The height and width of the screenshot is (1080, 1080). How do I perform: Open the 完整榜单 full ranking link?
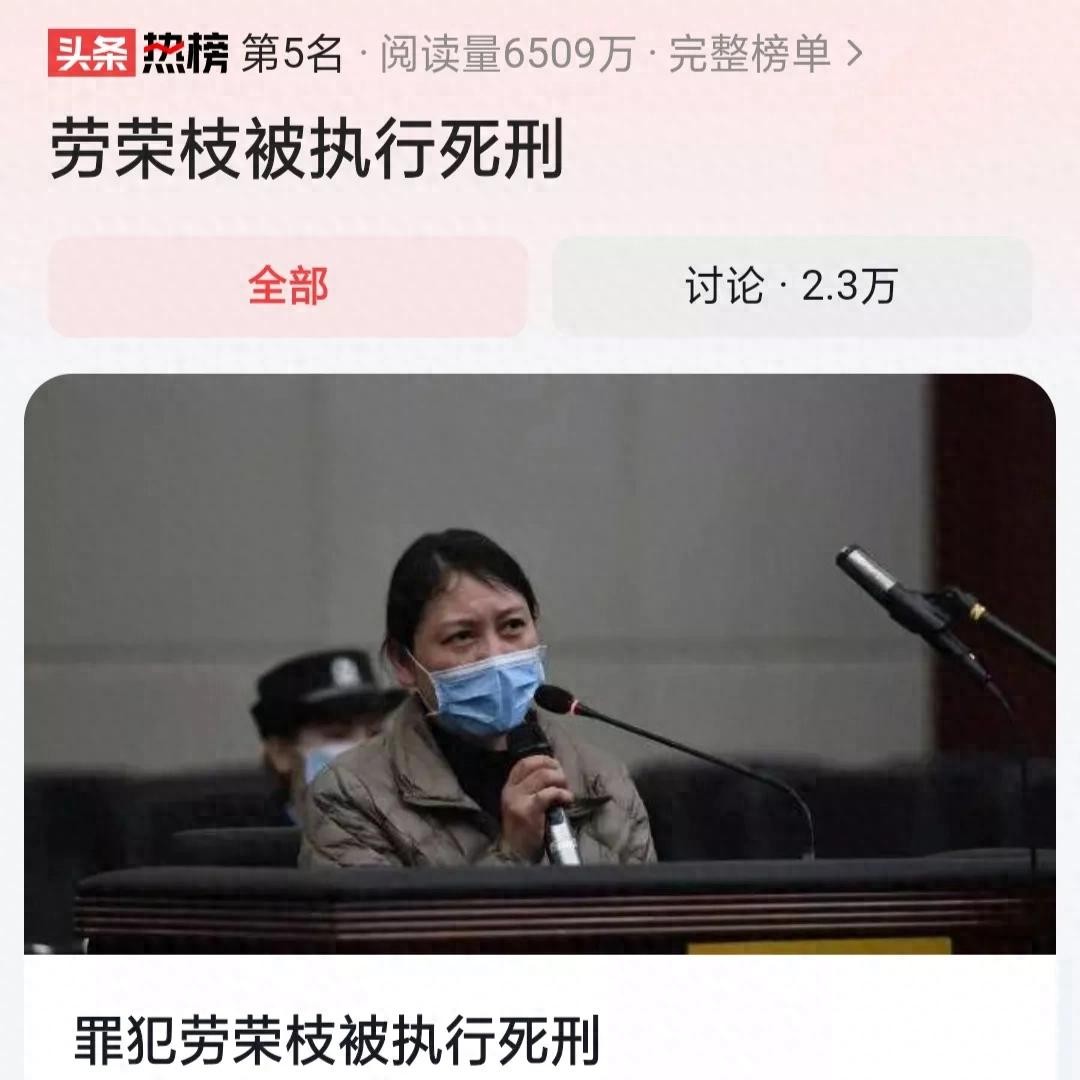764,55
